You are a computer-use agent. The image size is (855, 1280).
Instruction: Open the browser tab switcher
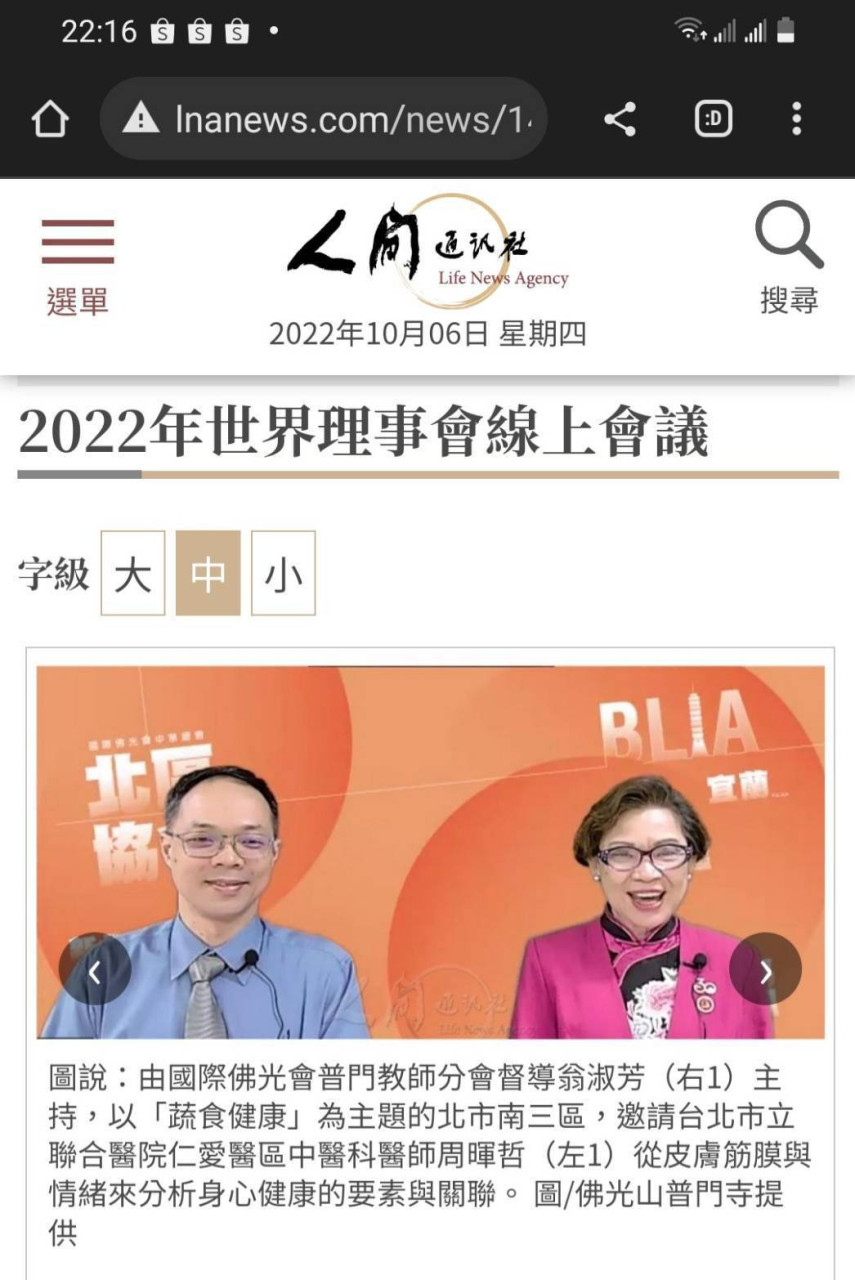click(713, 120)
